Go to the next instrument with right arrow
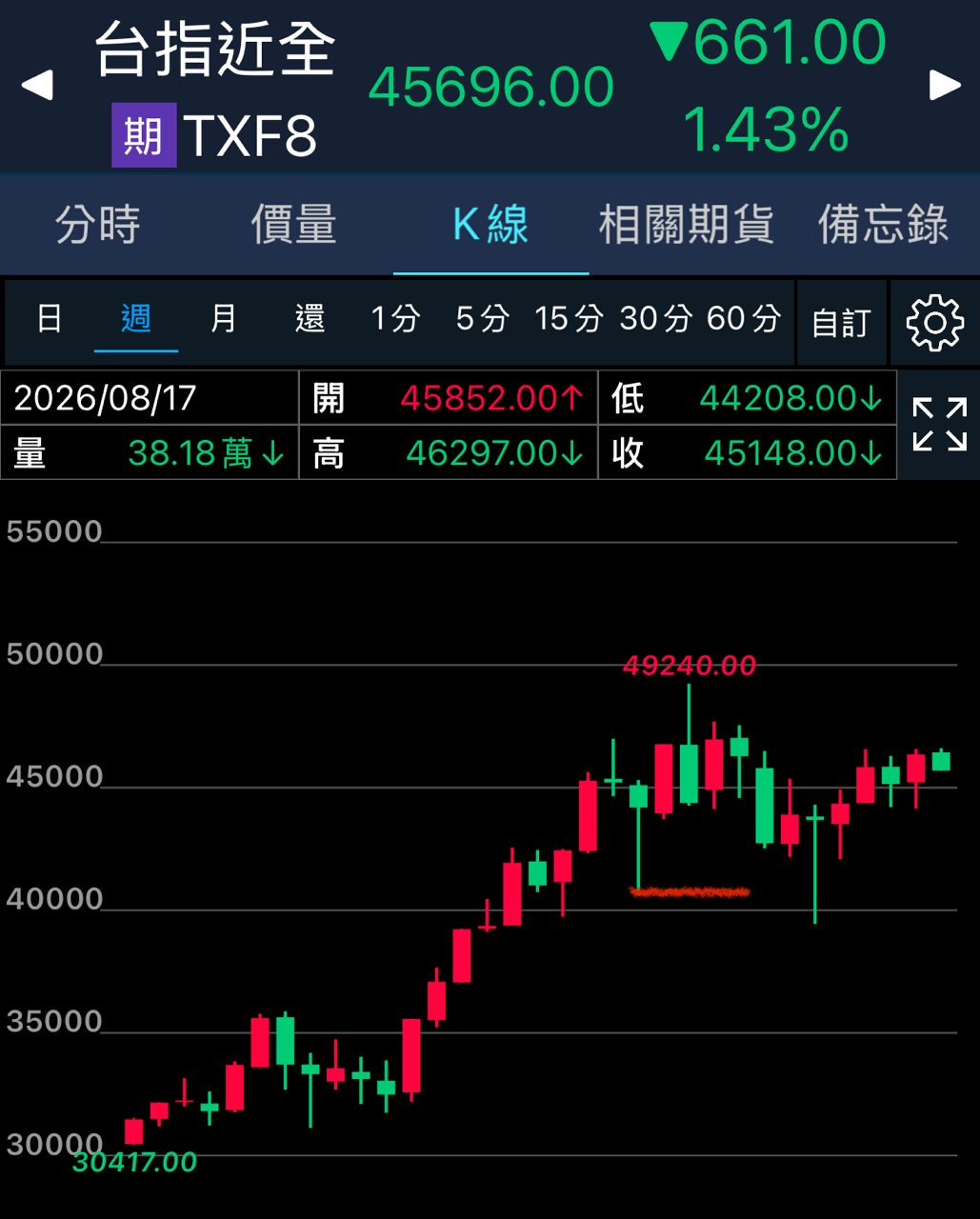This screenshot has height=1219, width=980. (945, 85)
